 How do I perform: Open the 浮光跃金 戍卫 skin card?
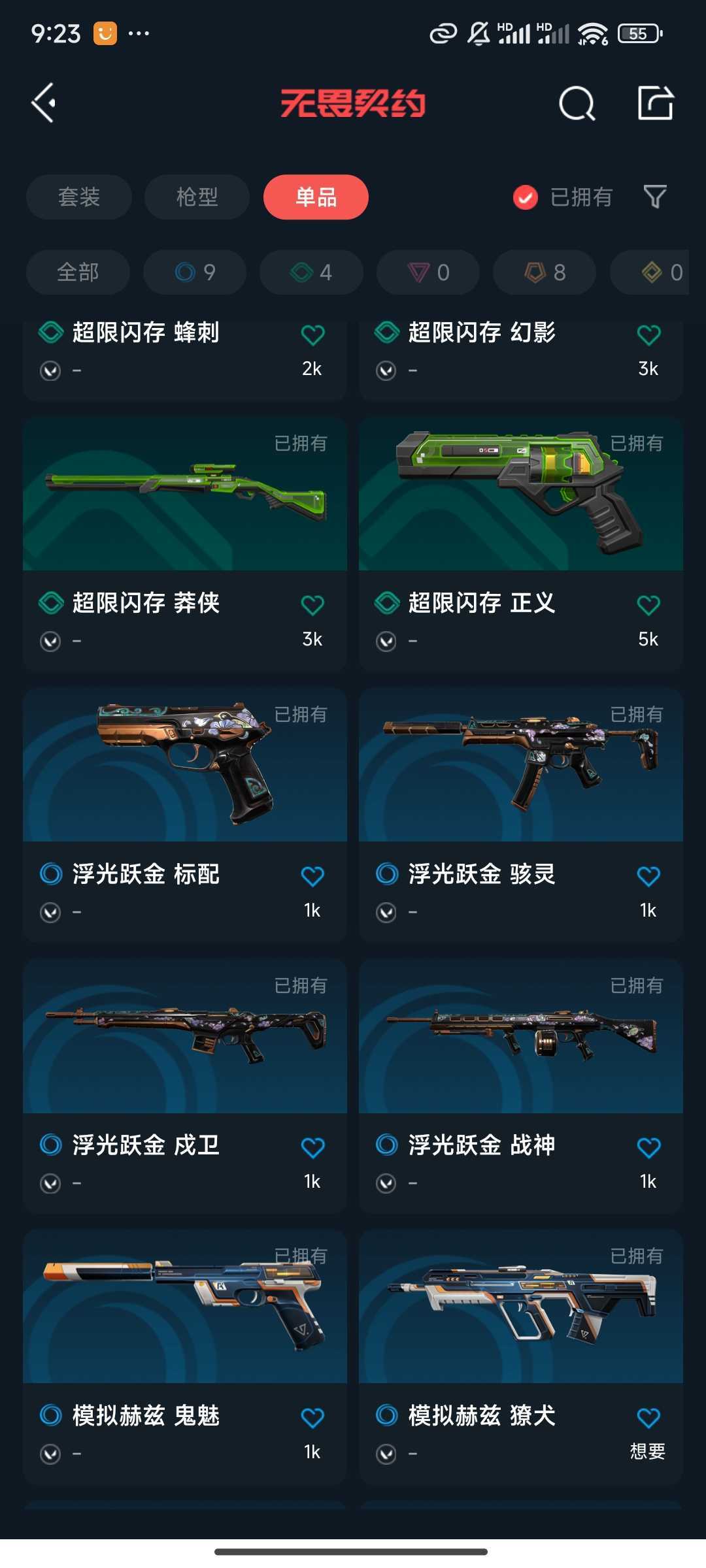pyautogui.click(x=185, y=1086)
